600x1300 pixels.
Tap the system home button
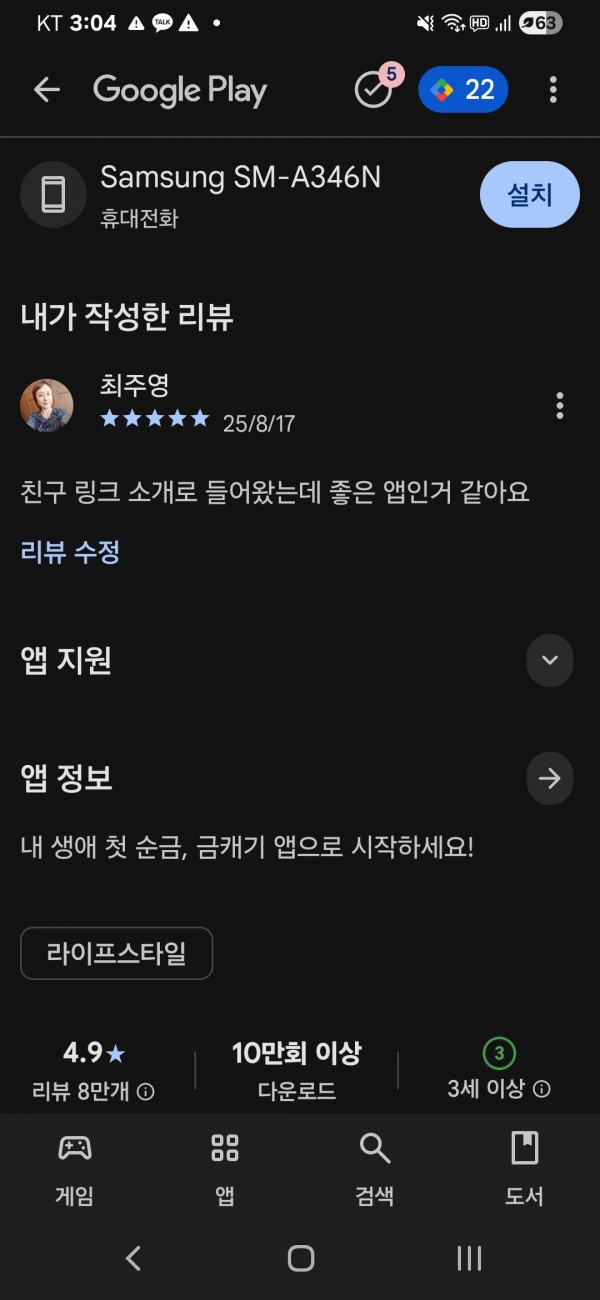(x=301, y=1258)
